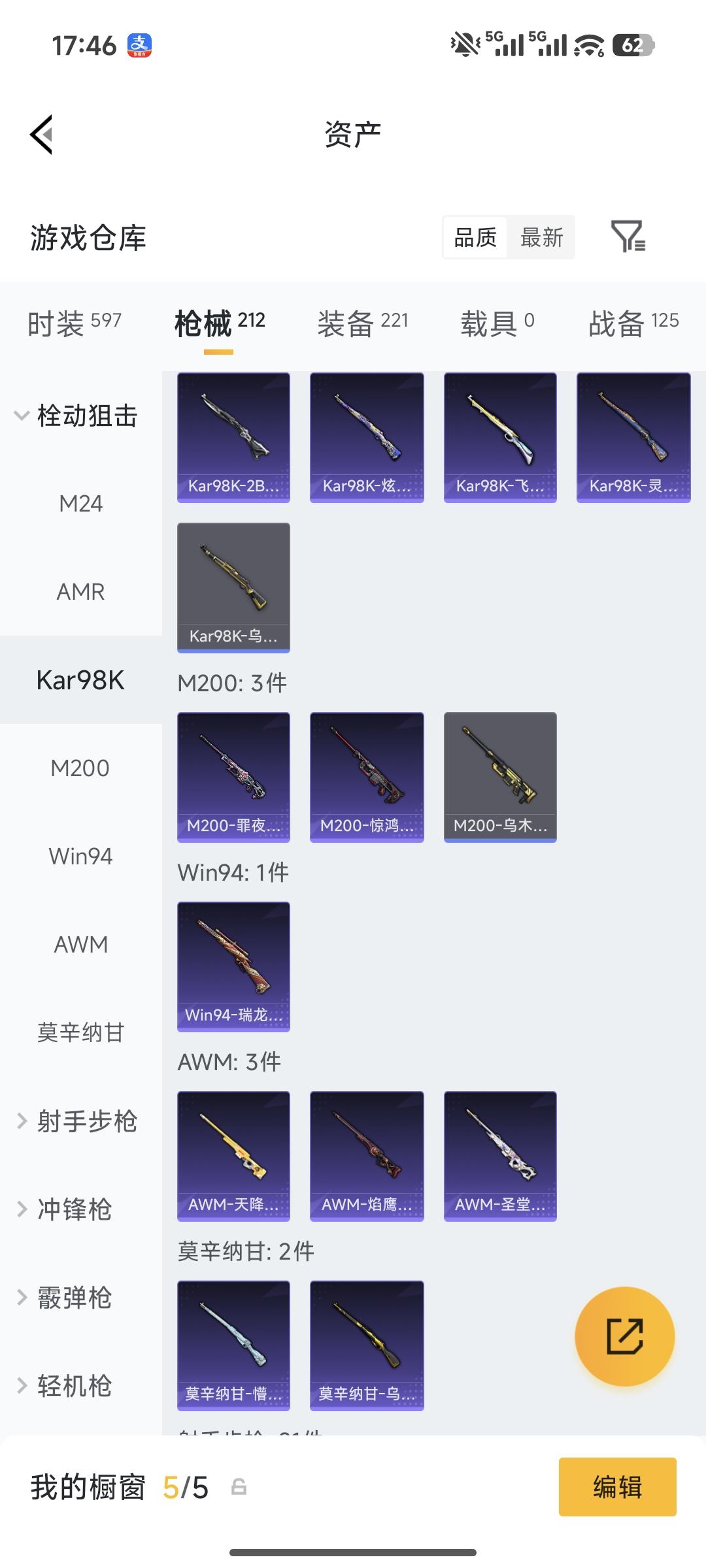View the M200-罪夜 skin
Screen dimensions: 706x1568
(233, 777)
